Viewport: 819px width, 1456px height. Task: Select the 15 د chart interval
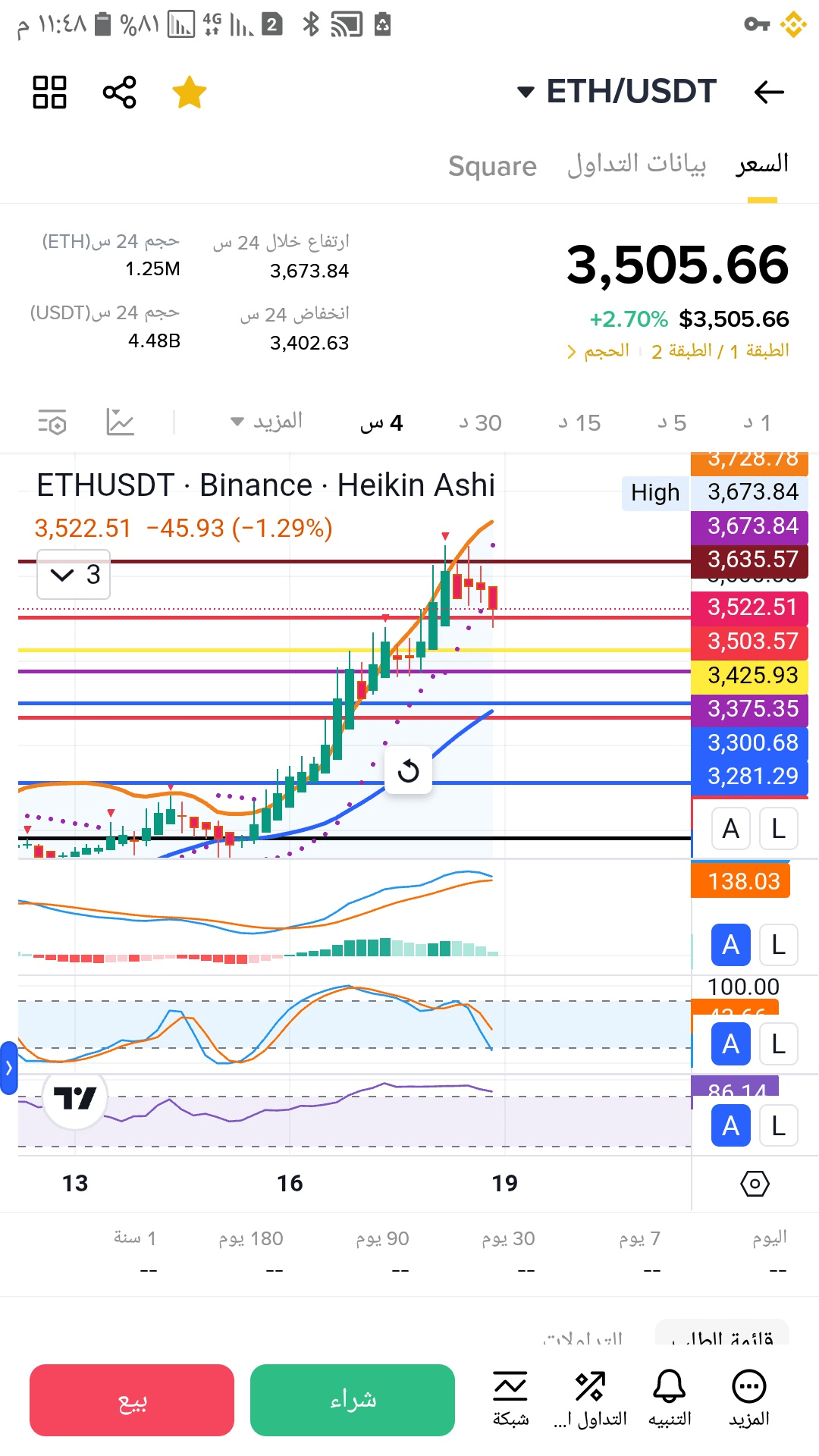[579, 422]
